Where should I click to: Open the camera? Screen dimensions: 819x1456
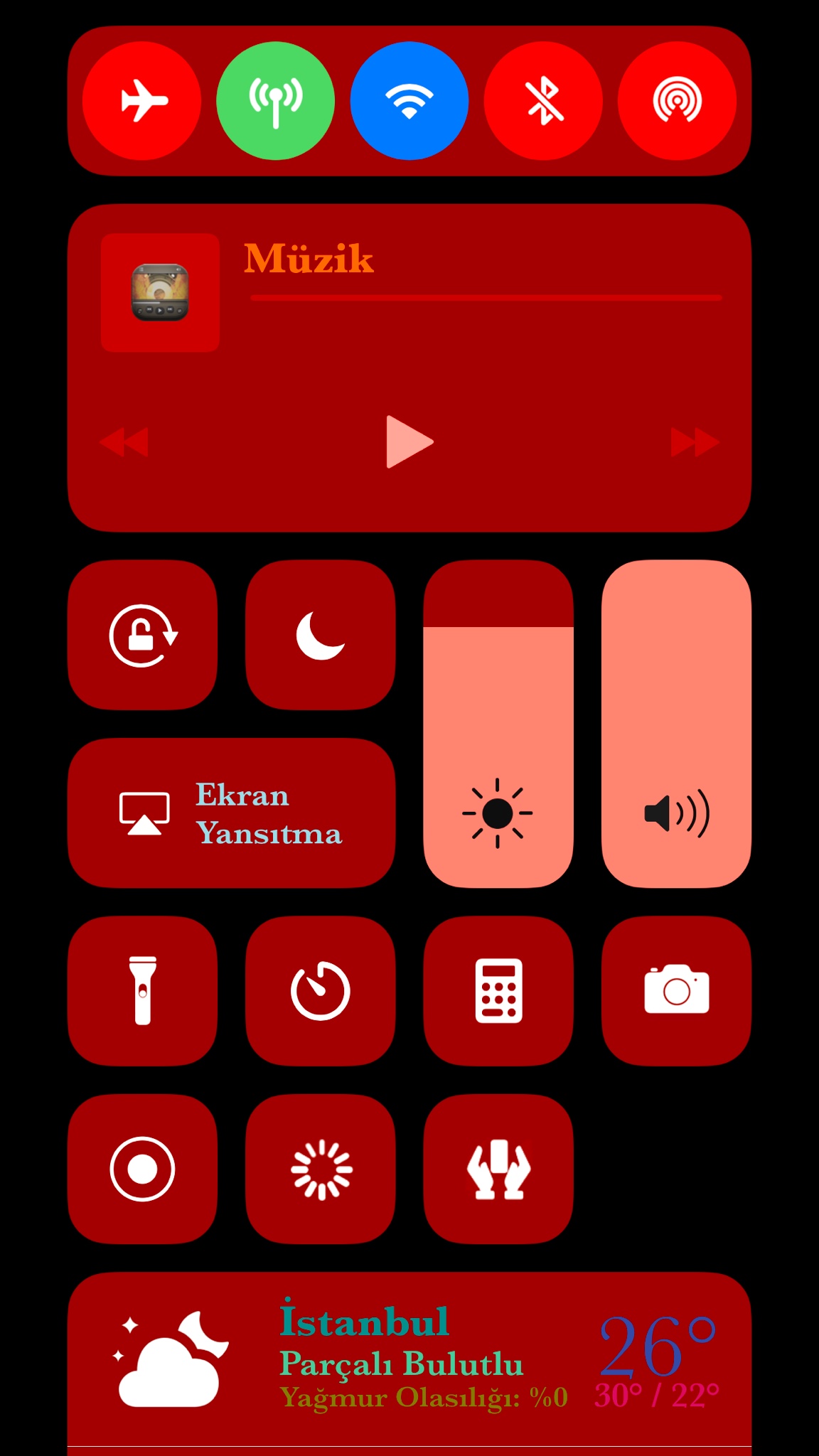(x=676, y=990)
